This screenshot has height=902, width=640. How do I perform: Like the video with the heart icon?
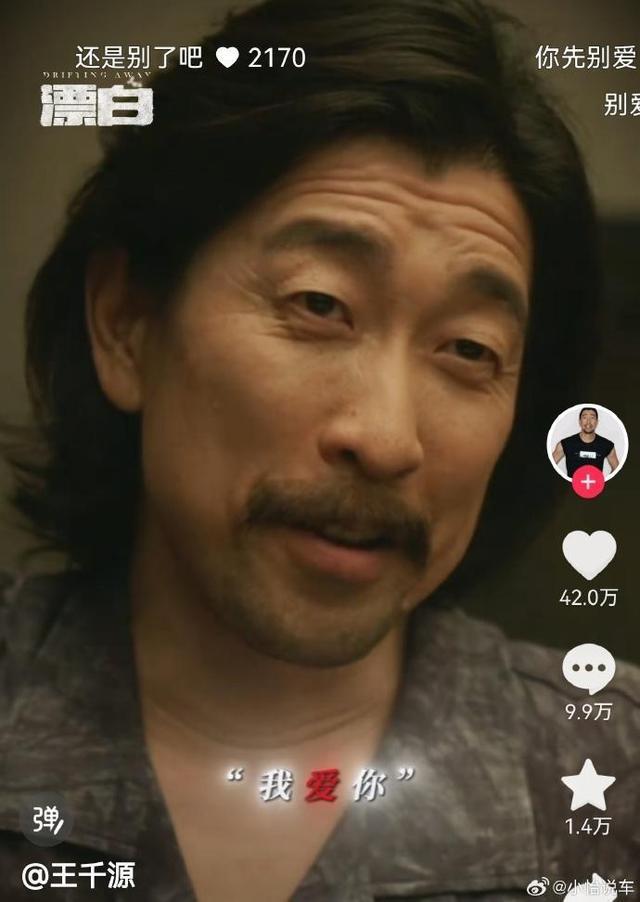[x=588, y=555]
